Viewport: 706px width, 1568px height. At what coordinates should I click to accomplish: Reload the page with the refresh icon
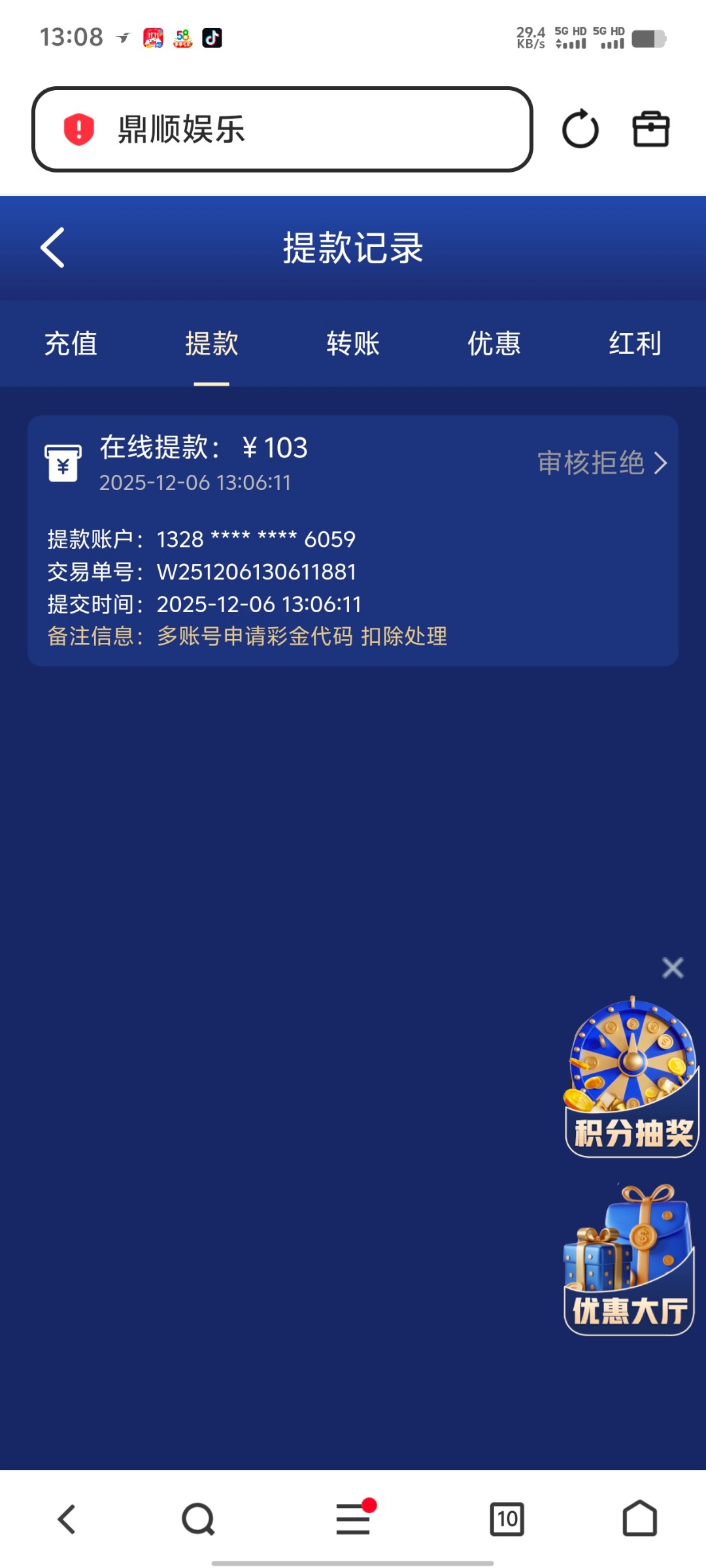pos(580,129)
